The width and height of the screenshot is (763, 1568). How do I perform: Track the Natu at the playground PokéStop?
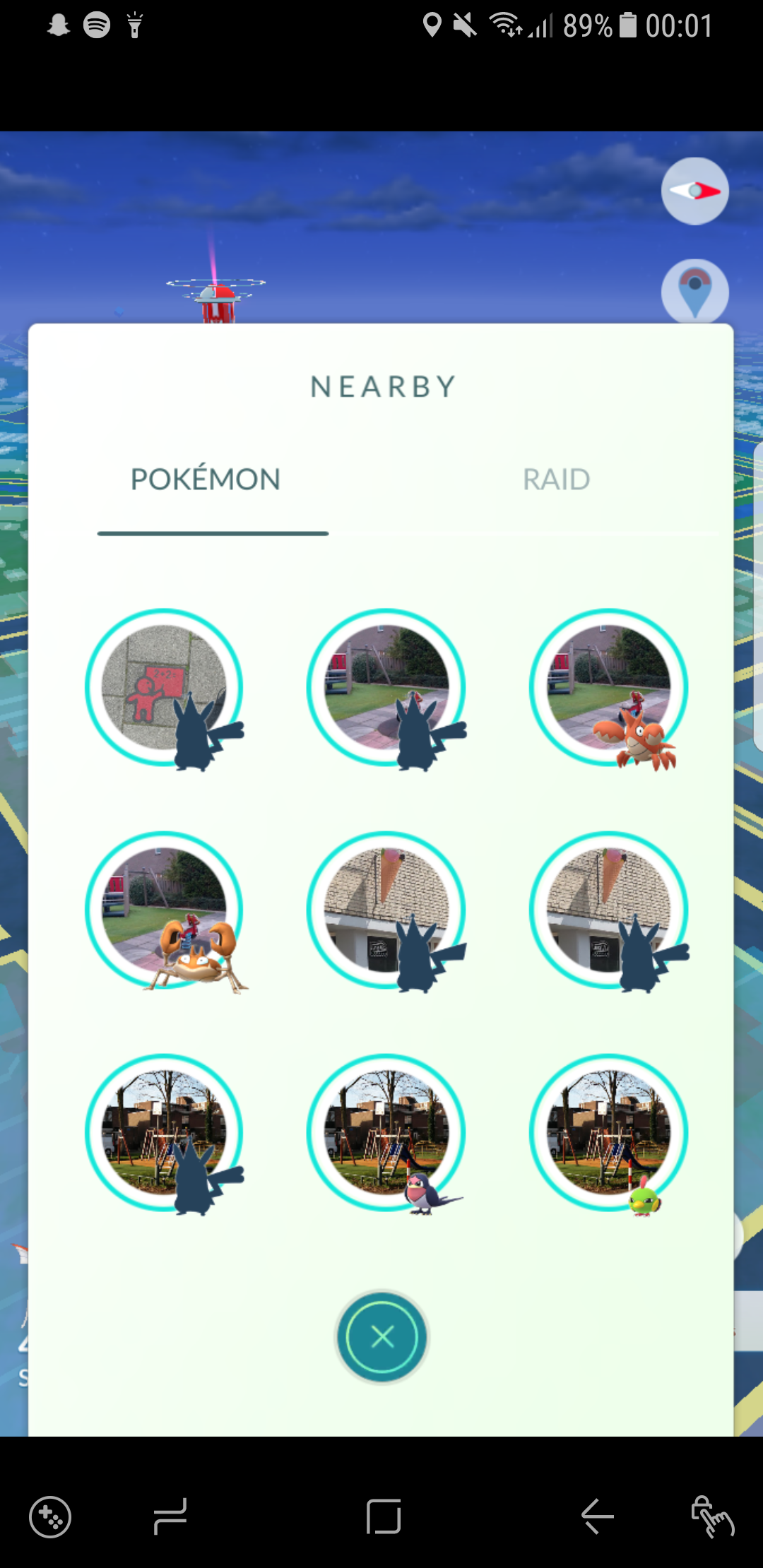(608, 1134)
